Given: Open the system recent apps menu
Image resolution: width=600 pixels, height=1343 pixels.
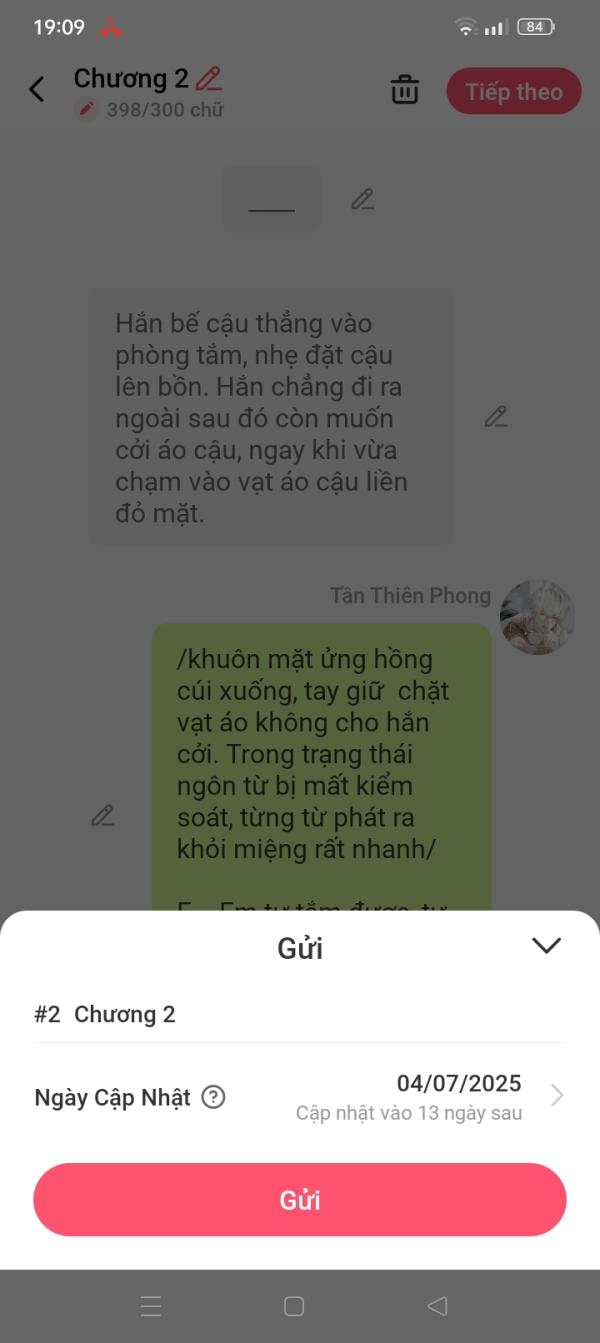Looking at the screenshot, I should click(x=151, y=1306).
